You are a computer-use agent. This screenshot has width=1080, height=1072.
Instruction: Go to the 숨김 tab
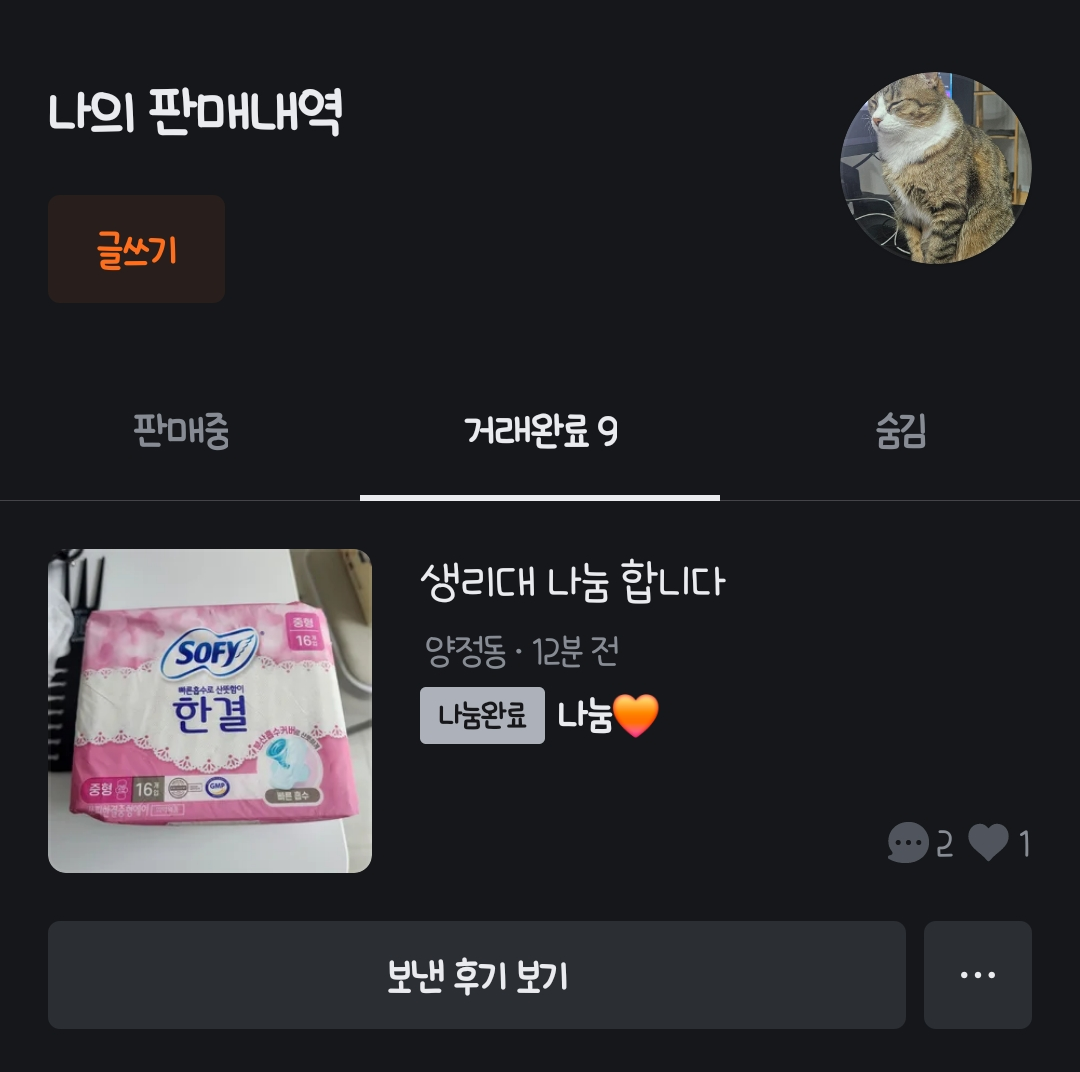tap(900, 432)
